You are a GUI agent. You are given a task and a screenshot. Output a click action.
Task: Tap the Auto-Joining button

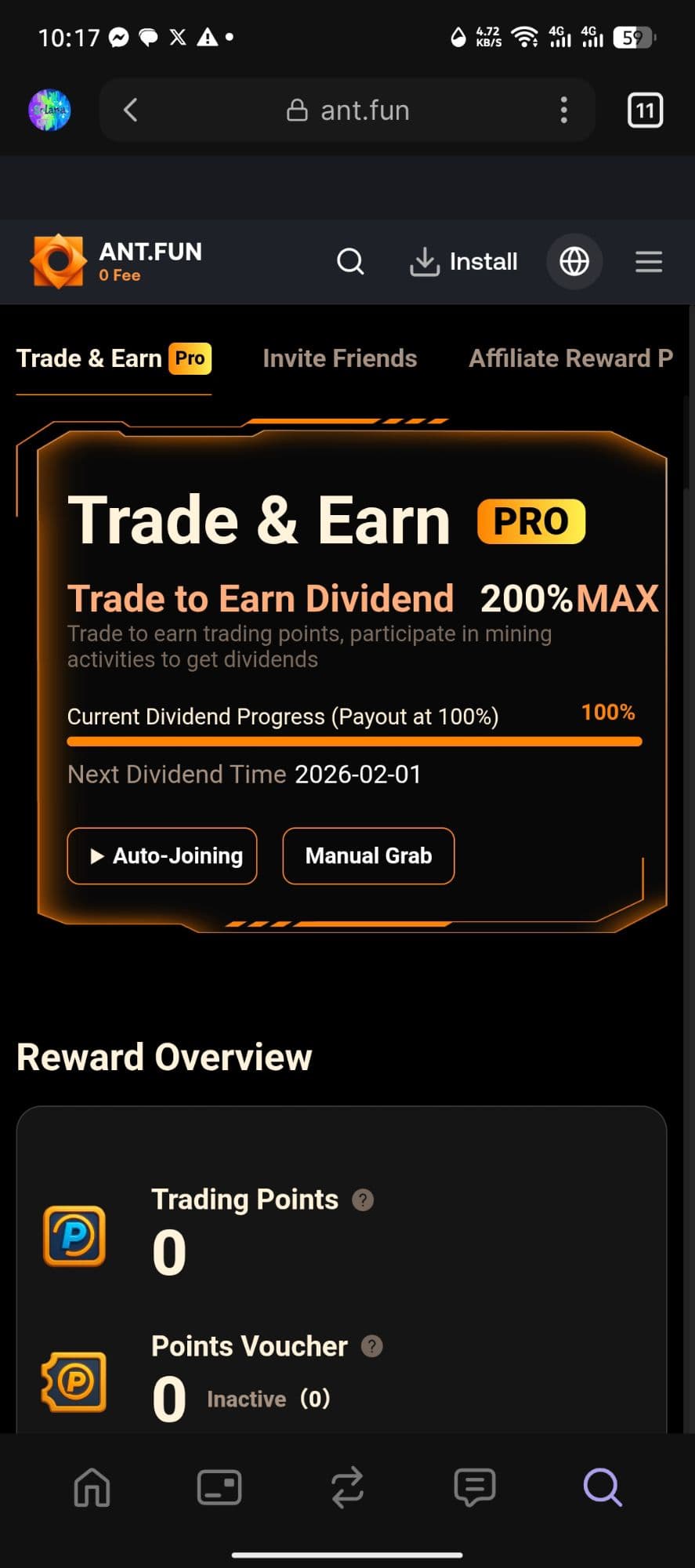pos(162,855)
